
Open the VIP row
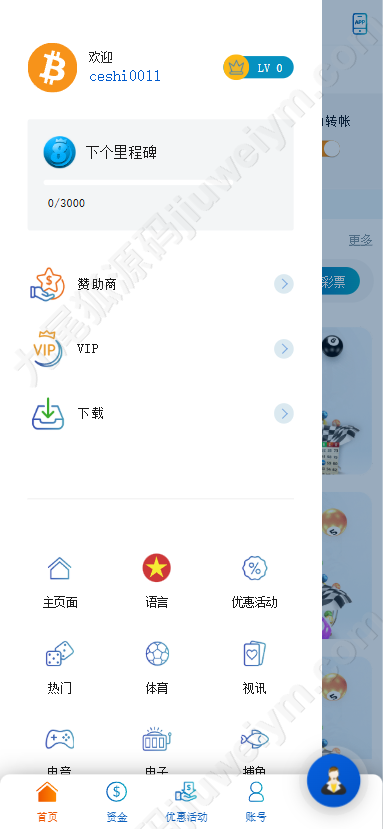pos(161,349)
